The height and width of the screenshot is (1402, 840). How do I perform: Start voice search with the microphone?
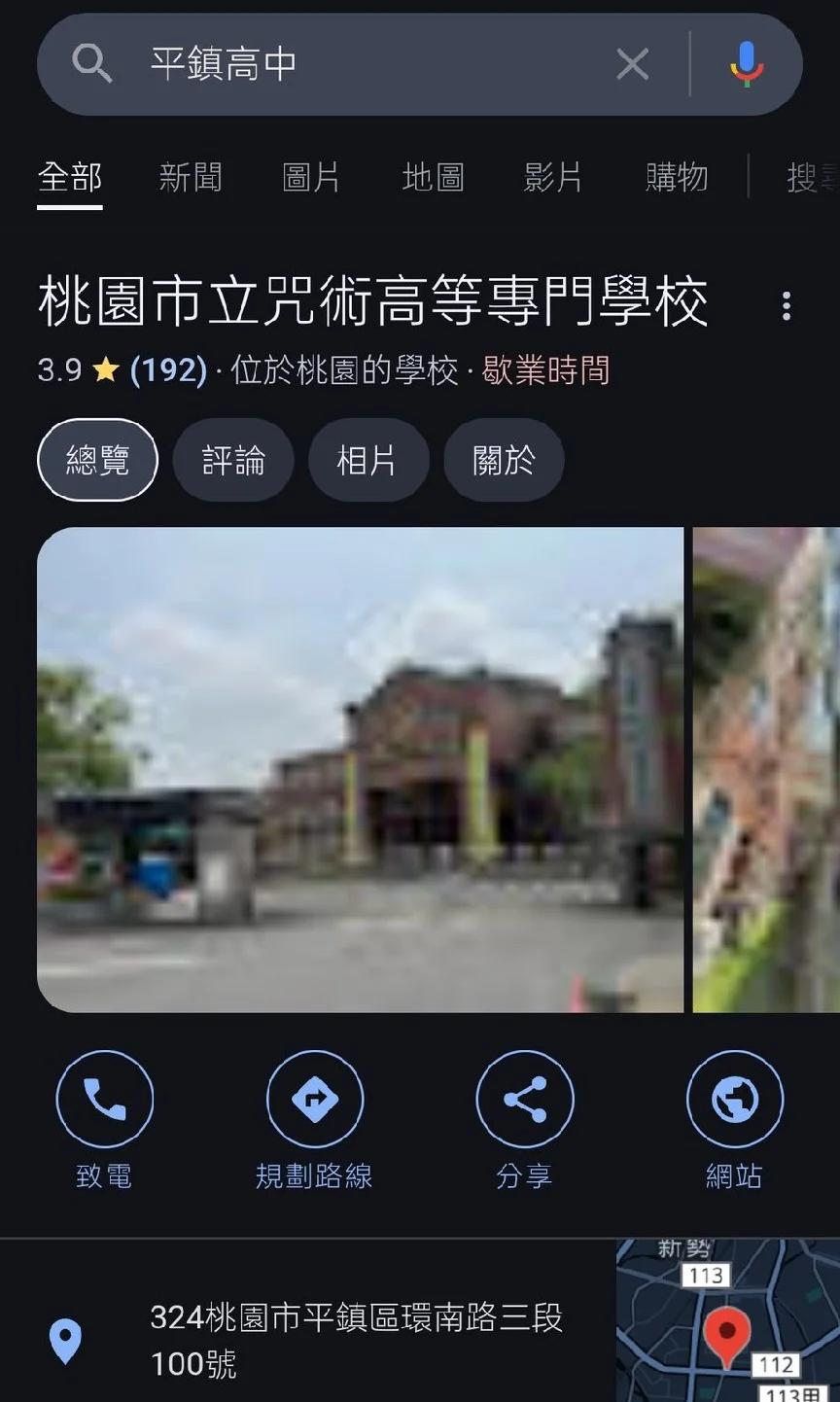pyautogui.click(x=746, y=64)
